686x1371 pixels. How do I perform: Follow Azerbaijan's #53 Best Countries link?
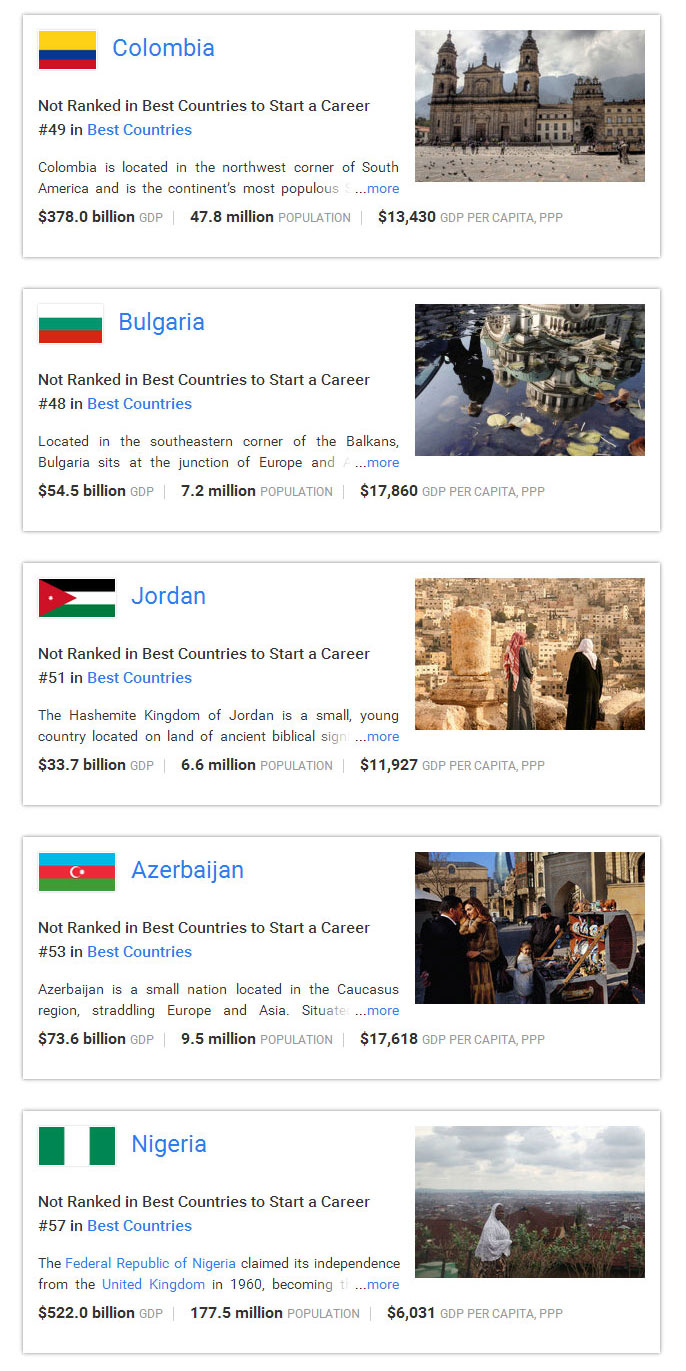click(139, 952)
